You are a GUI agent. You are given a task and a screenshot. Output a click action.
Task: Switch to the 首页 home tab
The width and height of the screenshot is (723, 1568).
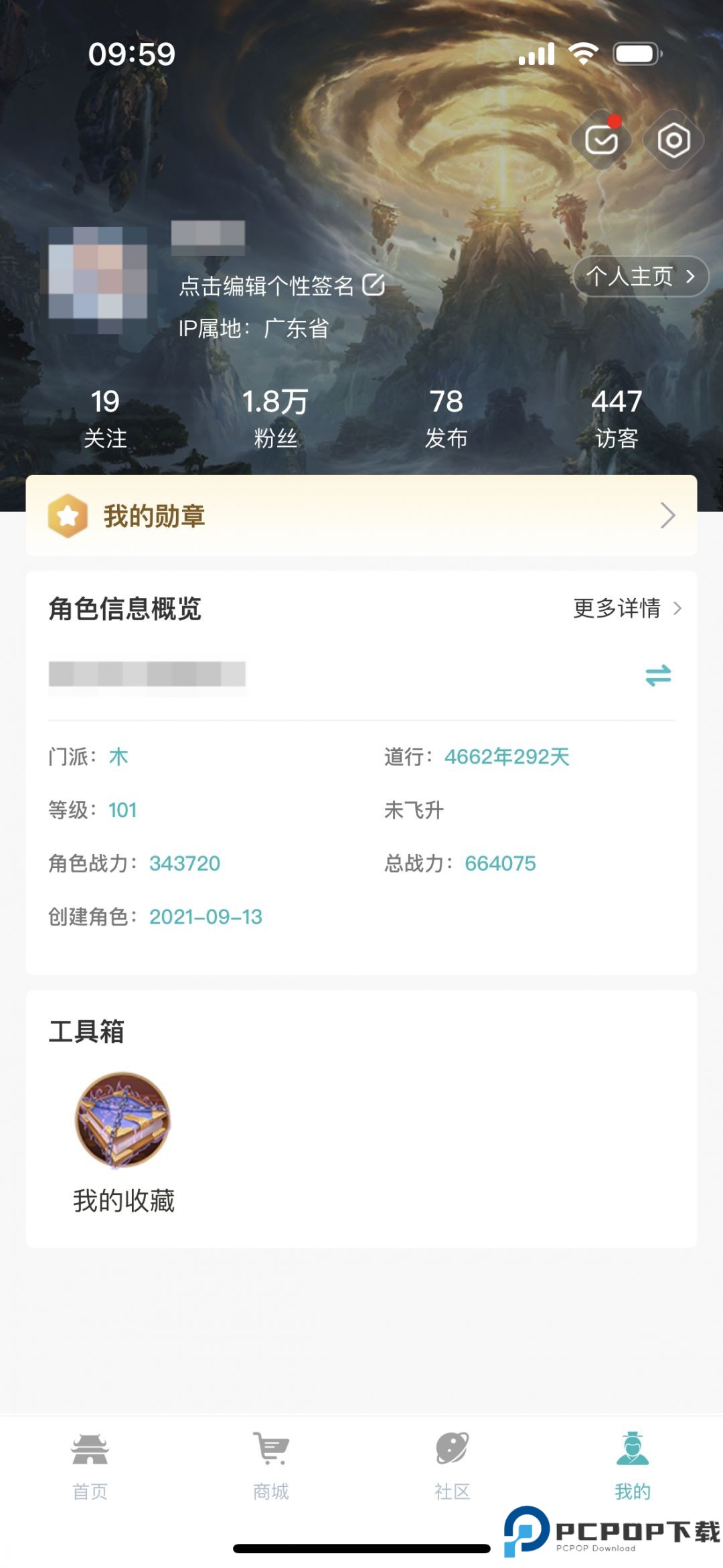pos(90,1467)
